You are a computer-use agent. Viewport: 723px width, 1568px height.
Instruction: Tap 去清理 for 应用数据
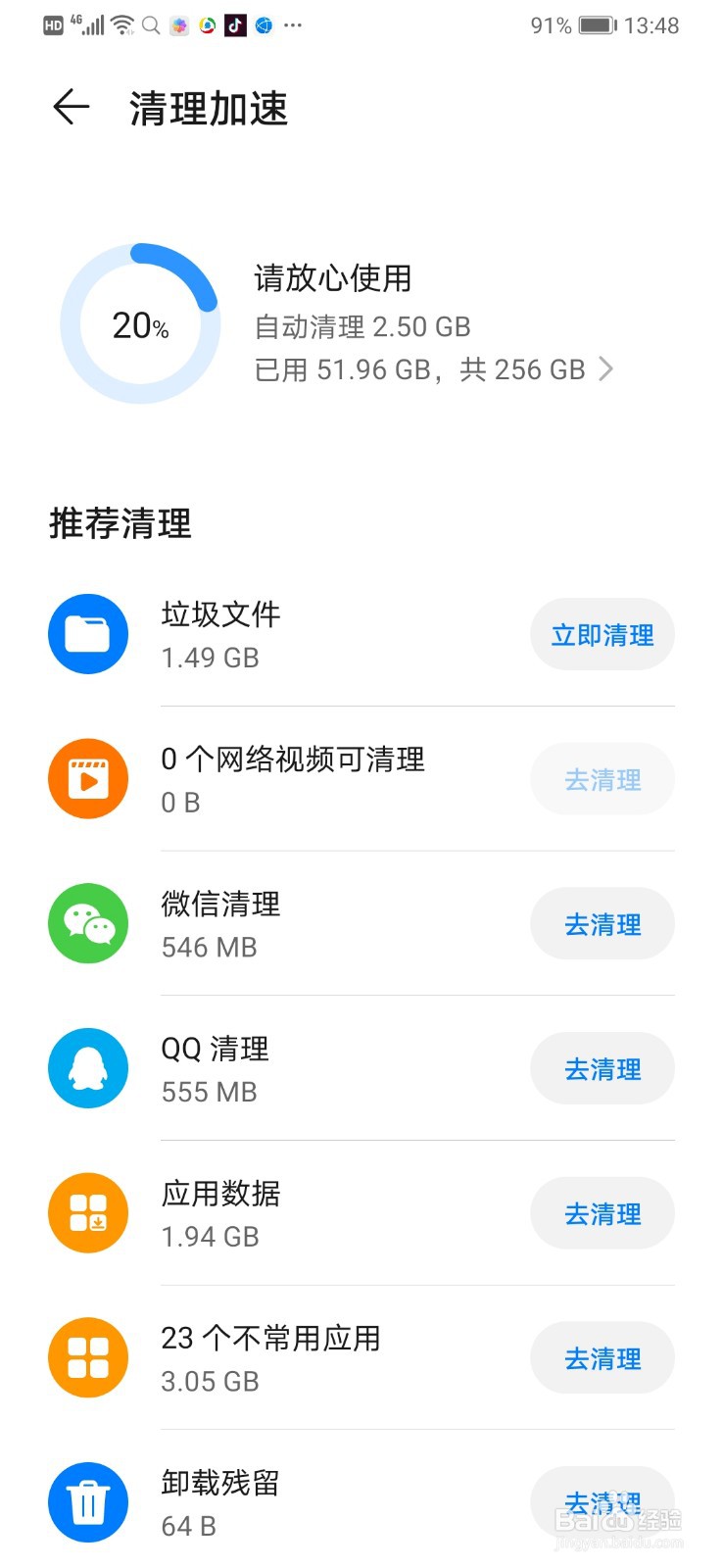(602, 1214)
